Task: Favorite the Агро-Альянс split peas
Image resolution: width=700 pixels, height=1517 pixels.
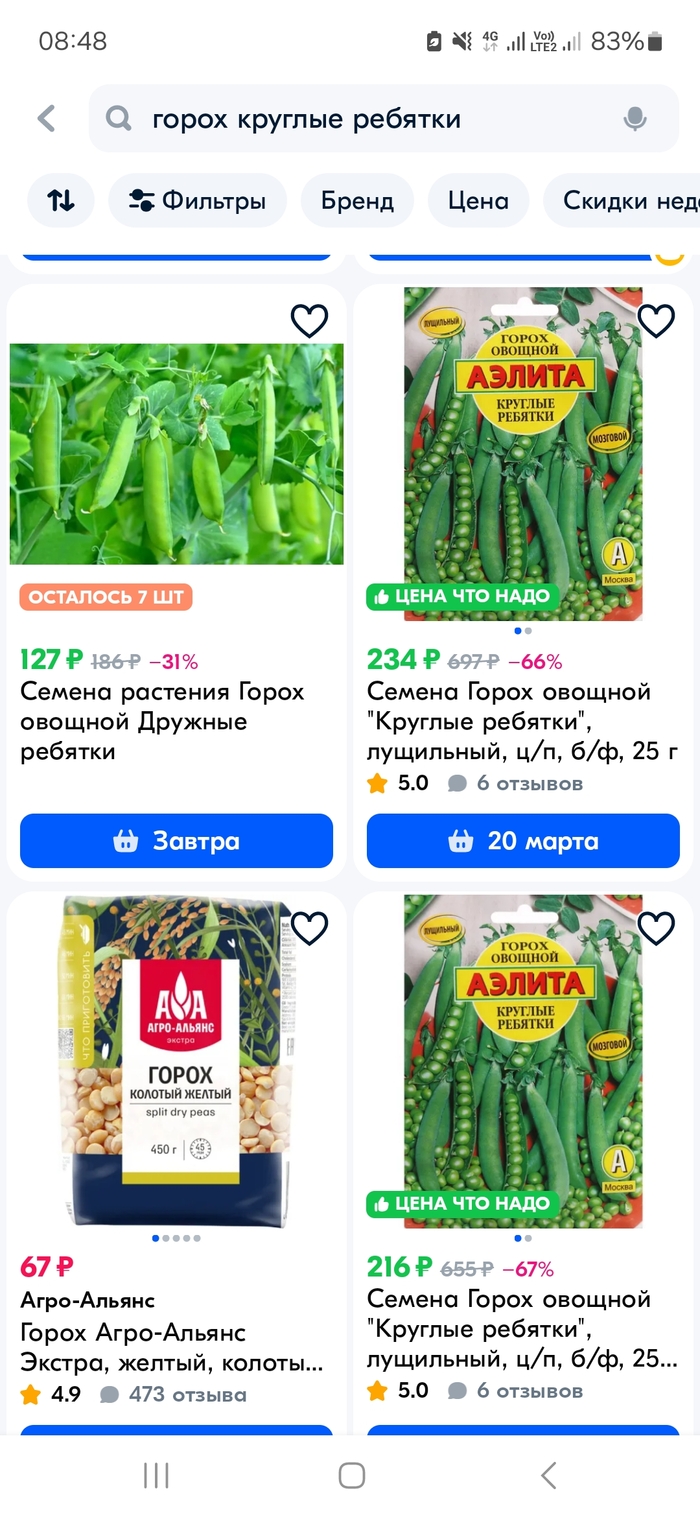Action: [309, 929]
